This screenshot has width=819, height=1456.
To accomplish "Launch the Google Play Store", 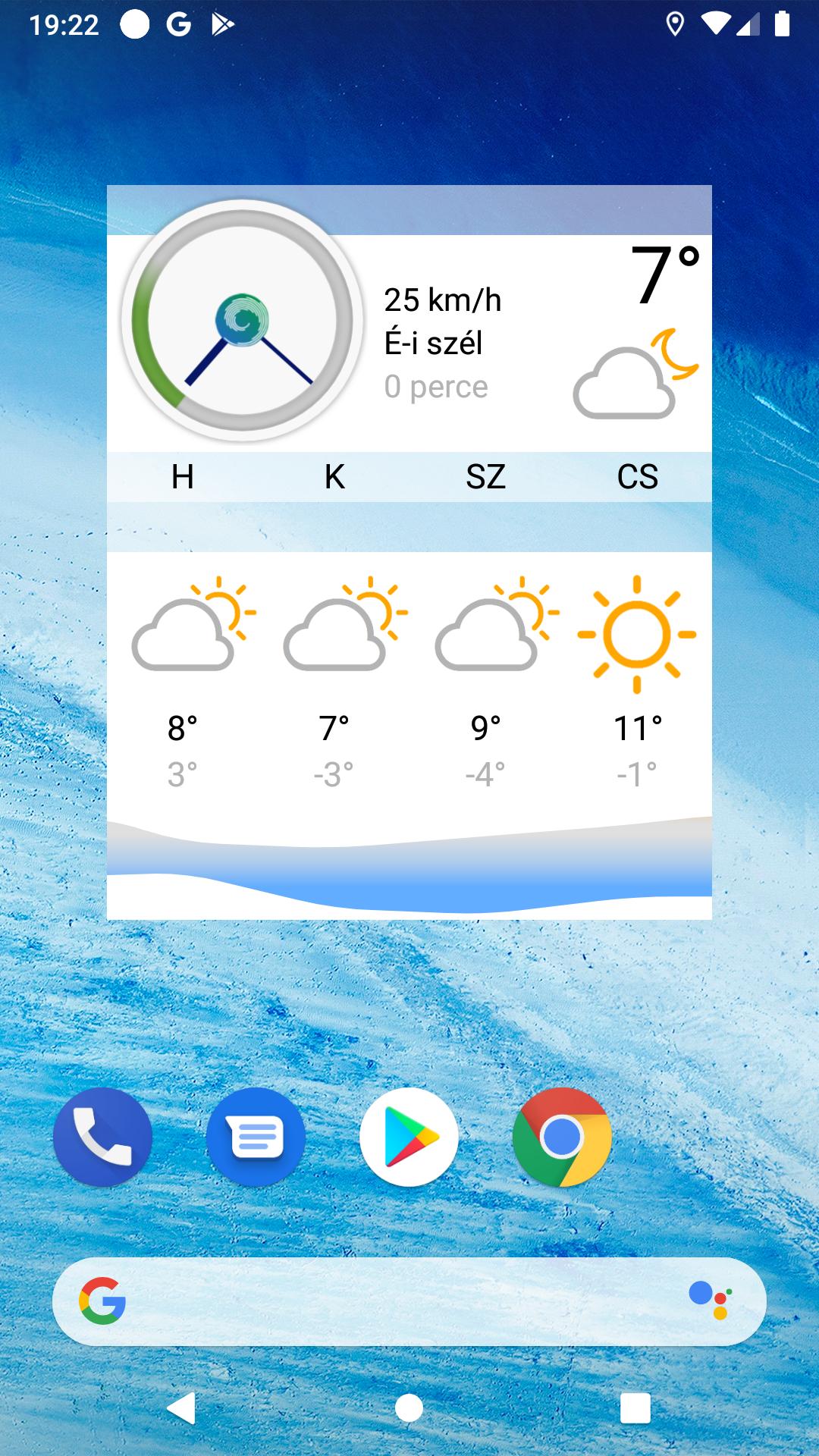I will 409,1137.
